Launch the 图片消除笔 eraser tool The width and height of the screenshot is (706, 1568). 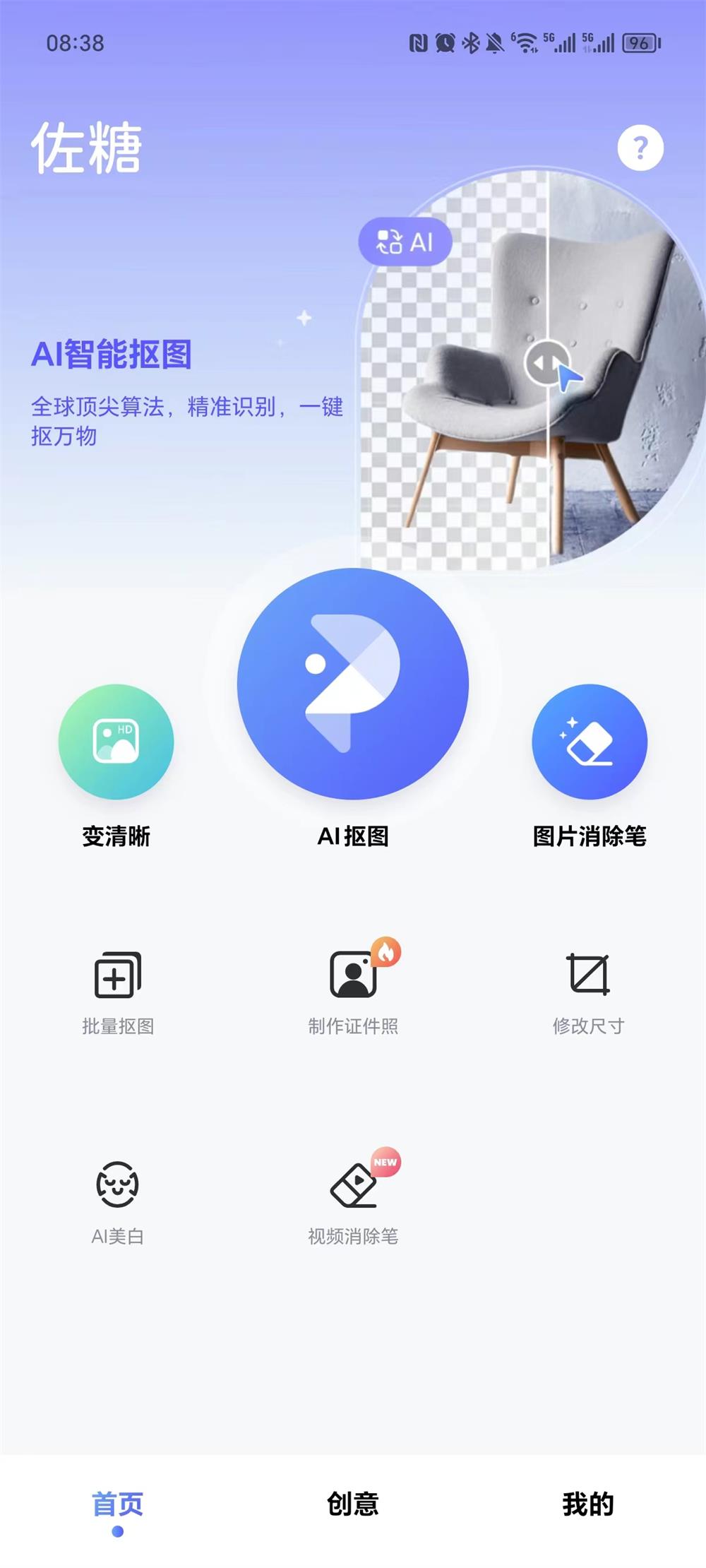click(590, 742)
